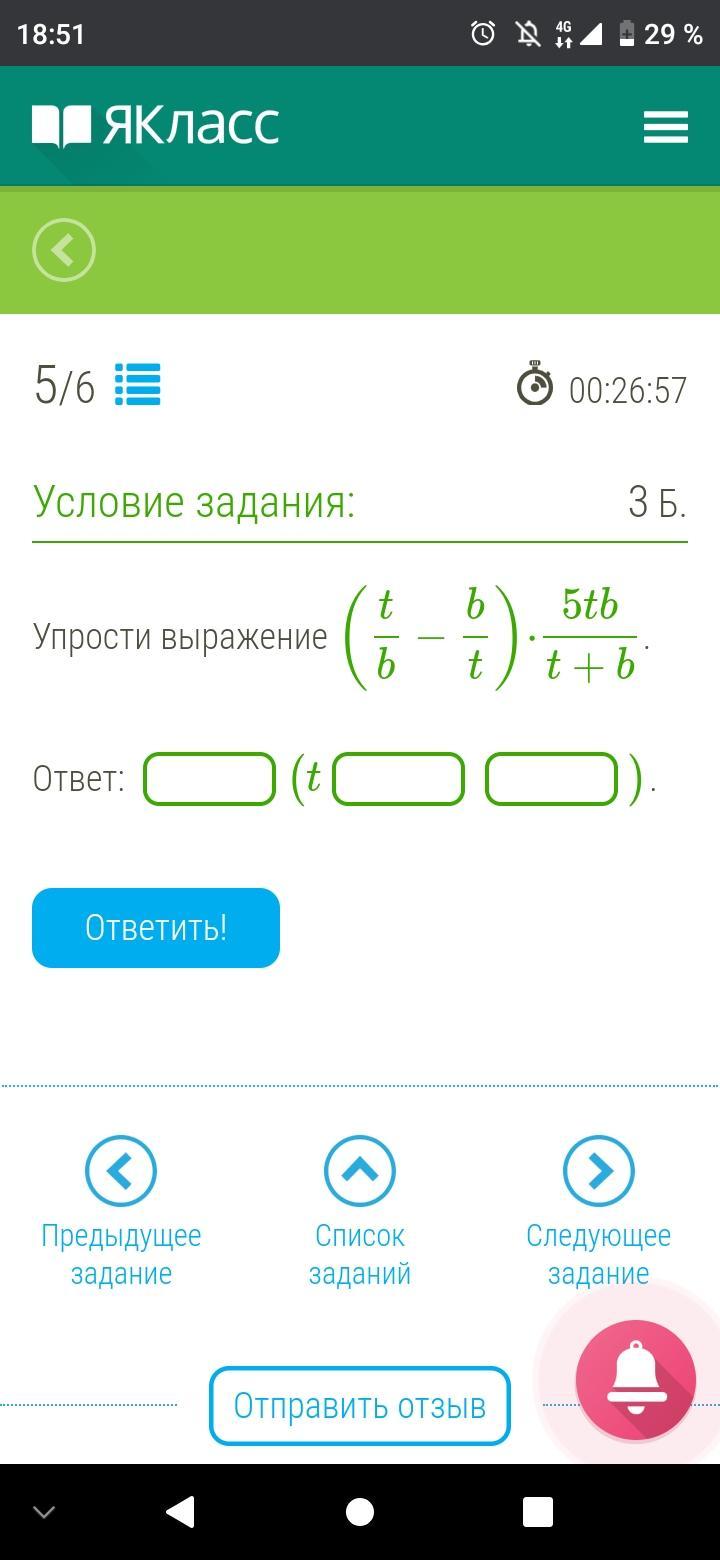Select the answer field right after t

click(x=398, y=779)
